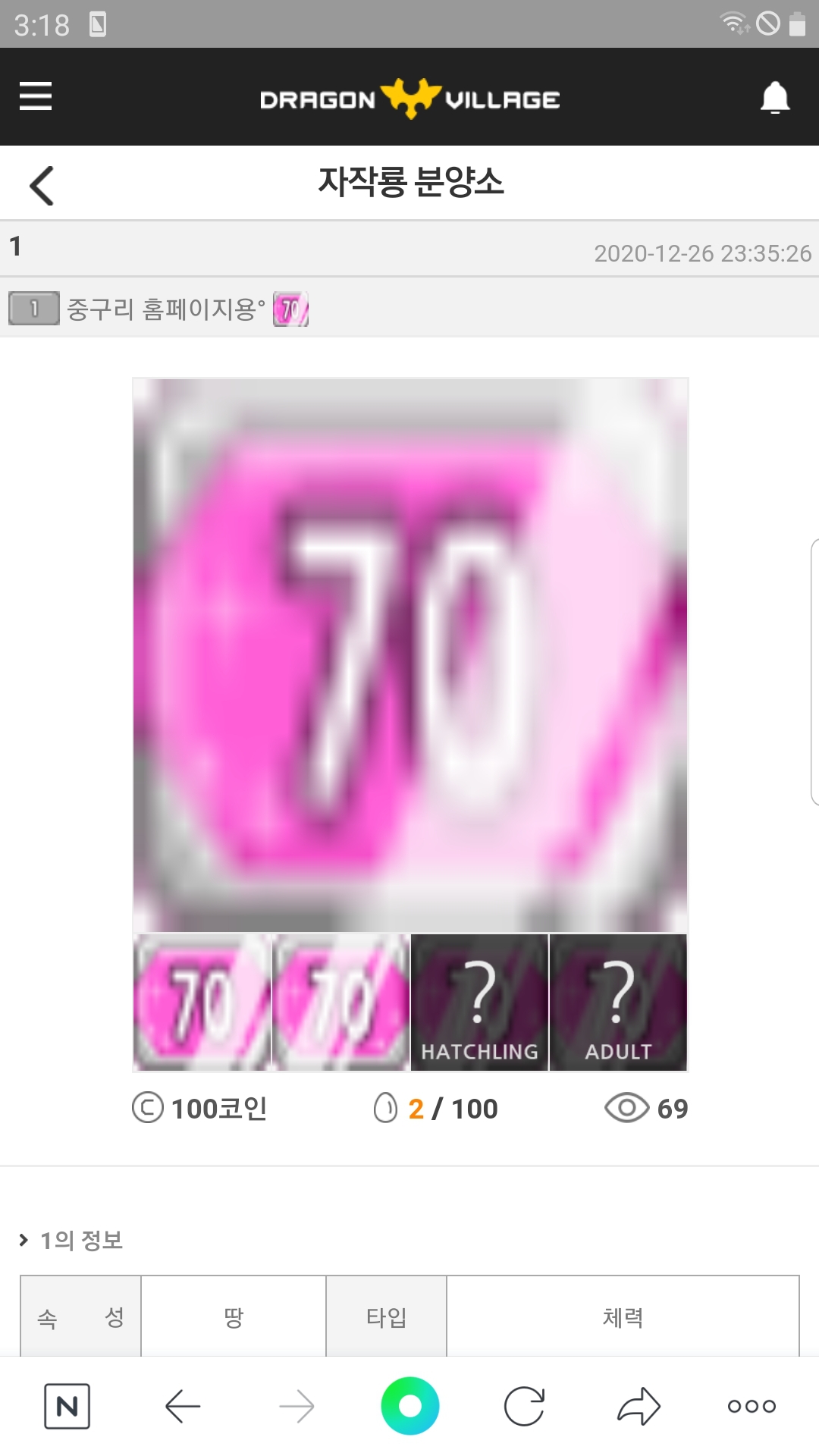This screenshot has height=1456, width=819.
Task: Select the first 70 egg thumbnail
Action: (202, 1002)
